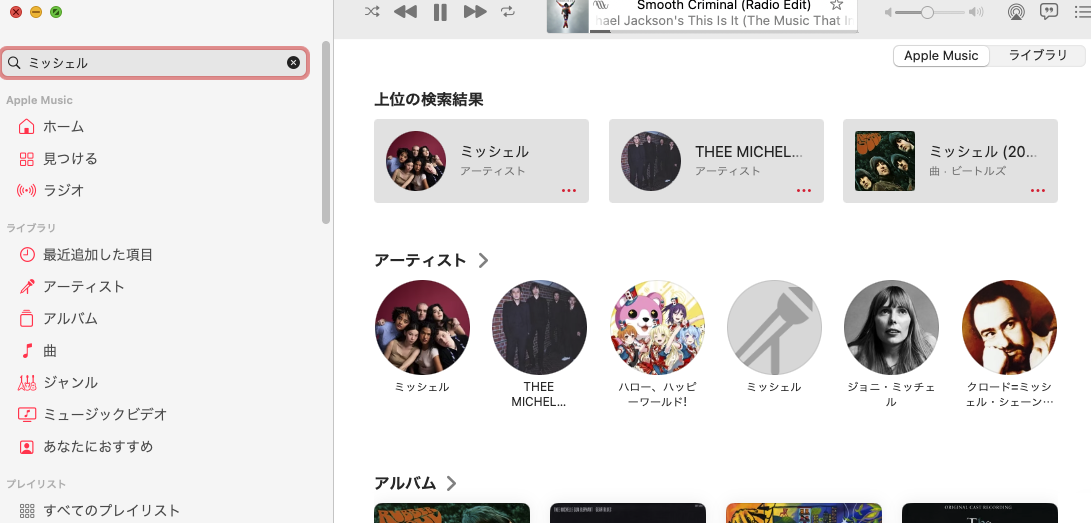Open artist ジョニ・ミッチェル
Screen dimensions: 1091x523
coord(891,328)
